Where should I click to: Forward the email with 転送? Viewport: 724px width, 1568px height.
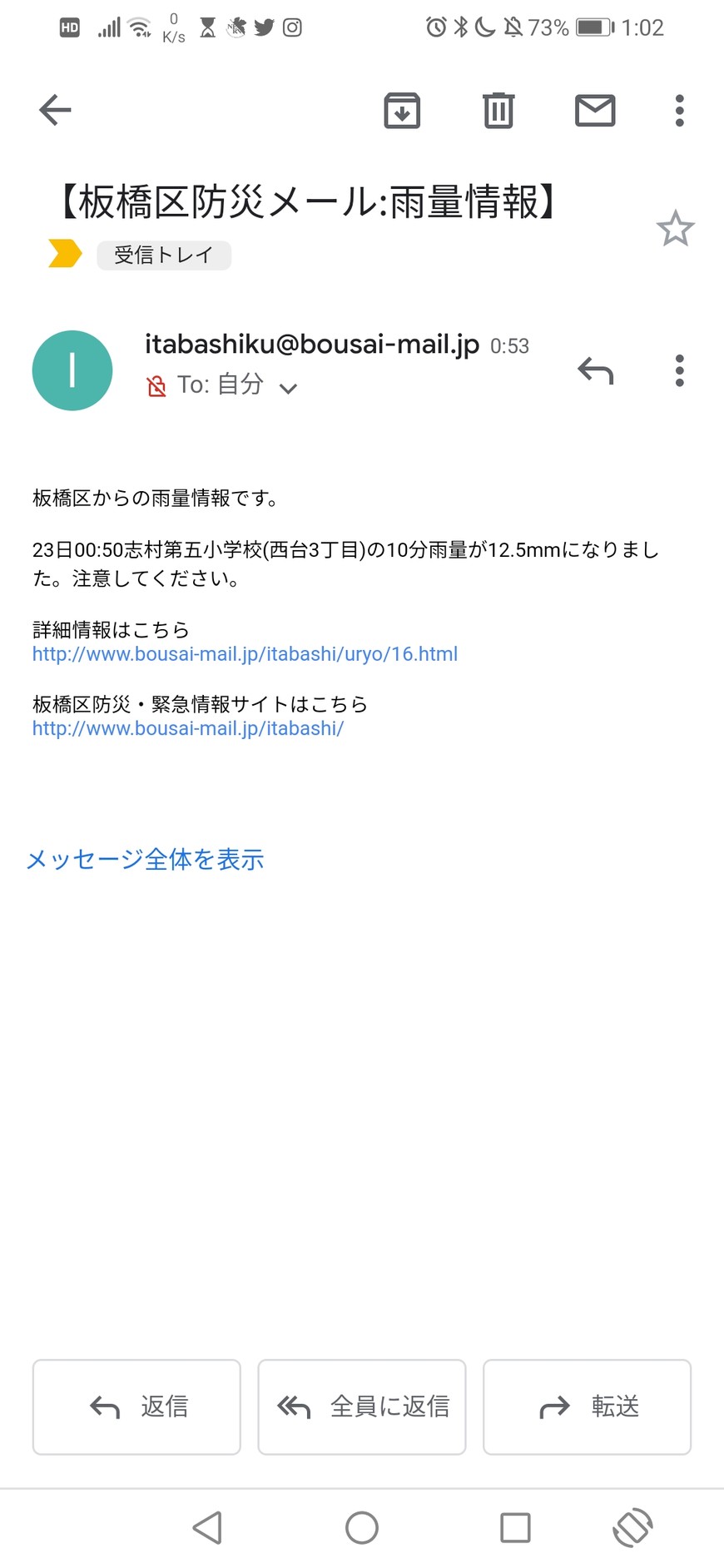[x=587, y=1407]
